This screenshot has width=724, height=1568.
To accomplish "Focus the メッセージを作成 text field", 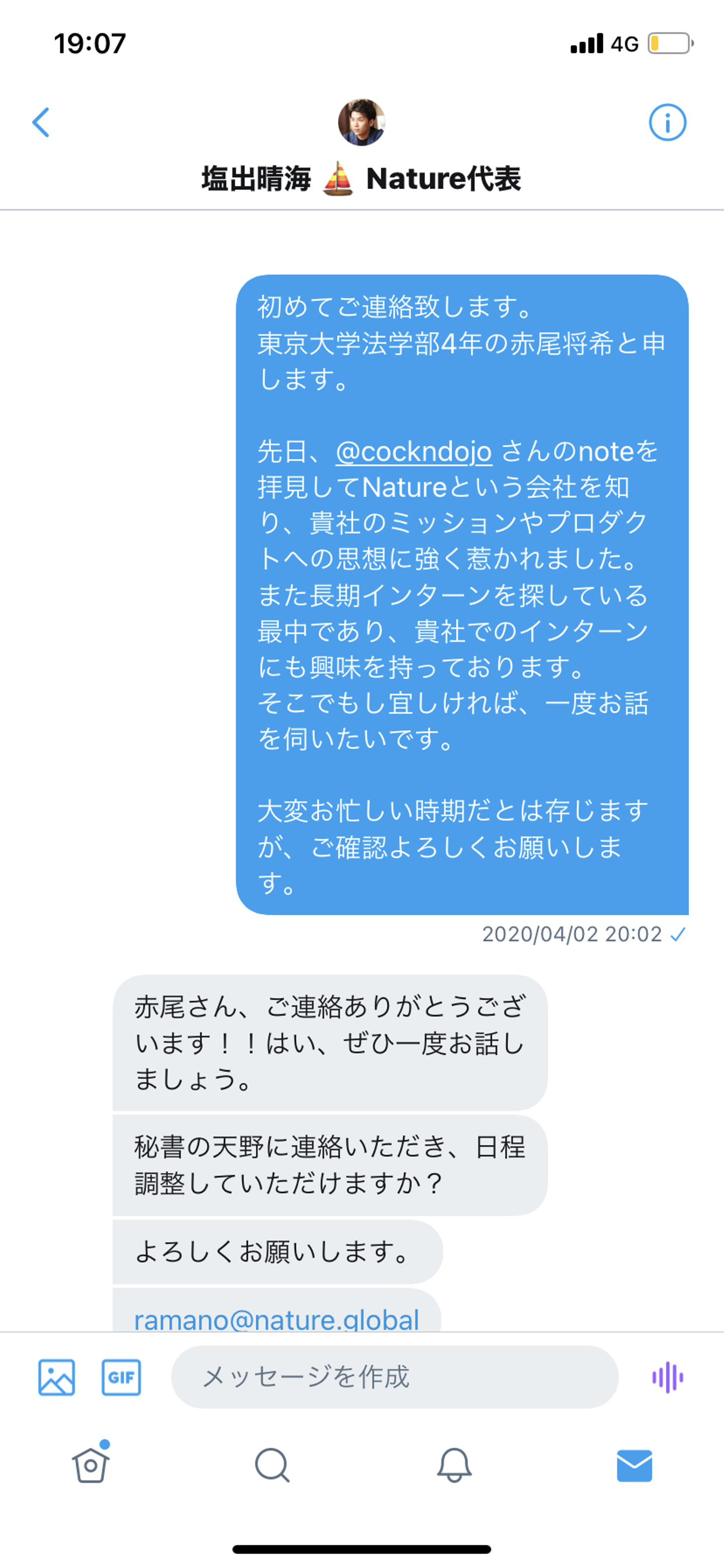I will click(394, 1377).
